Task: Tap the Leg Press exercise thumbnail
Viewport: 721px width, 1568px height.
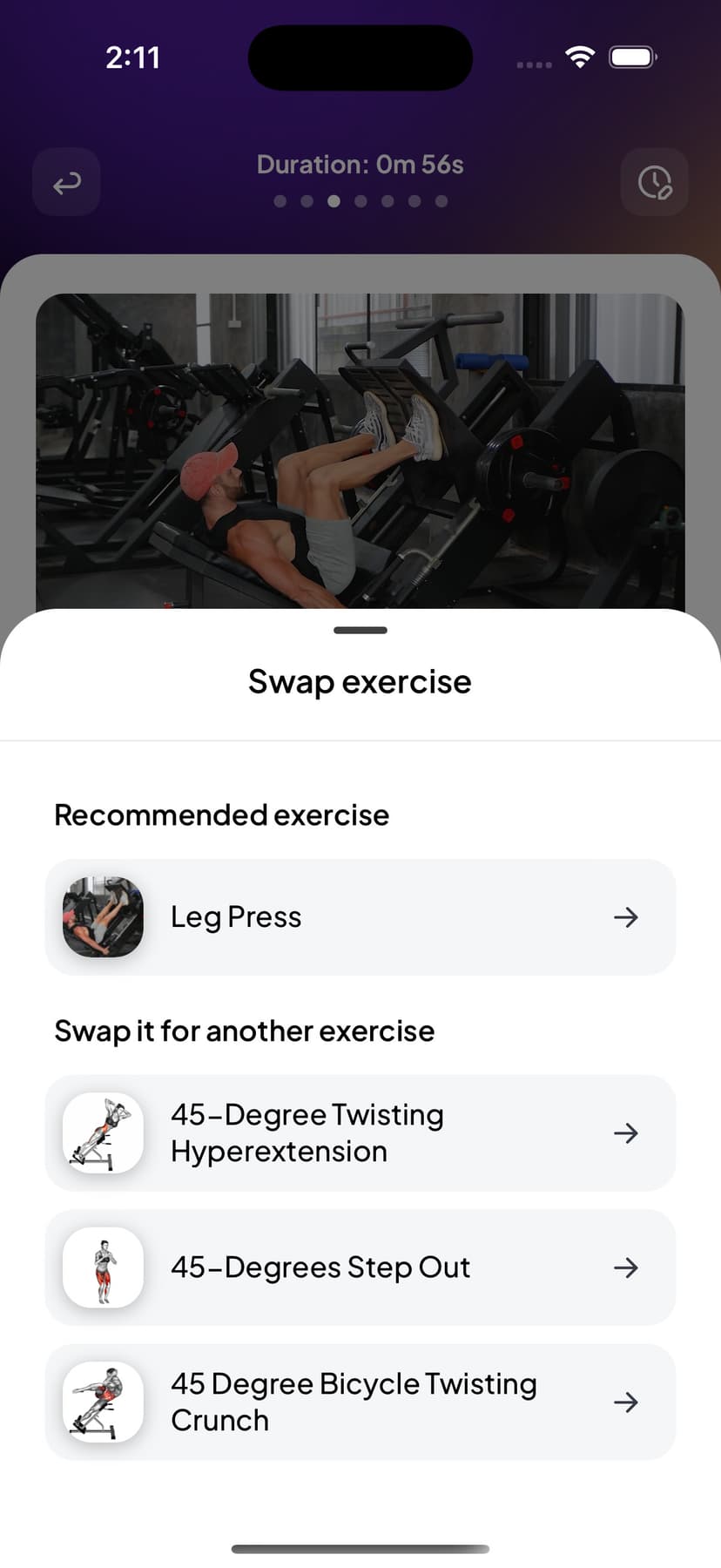Action: (x=102, y=917)
